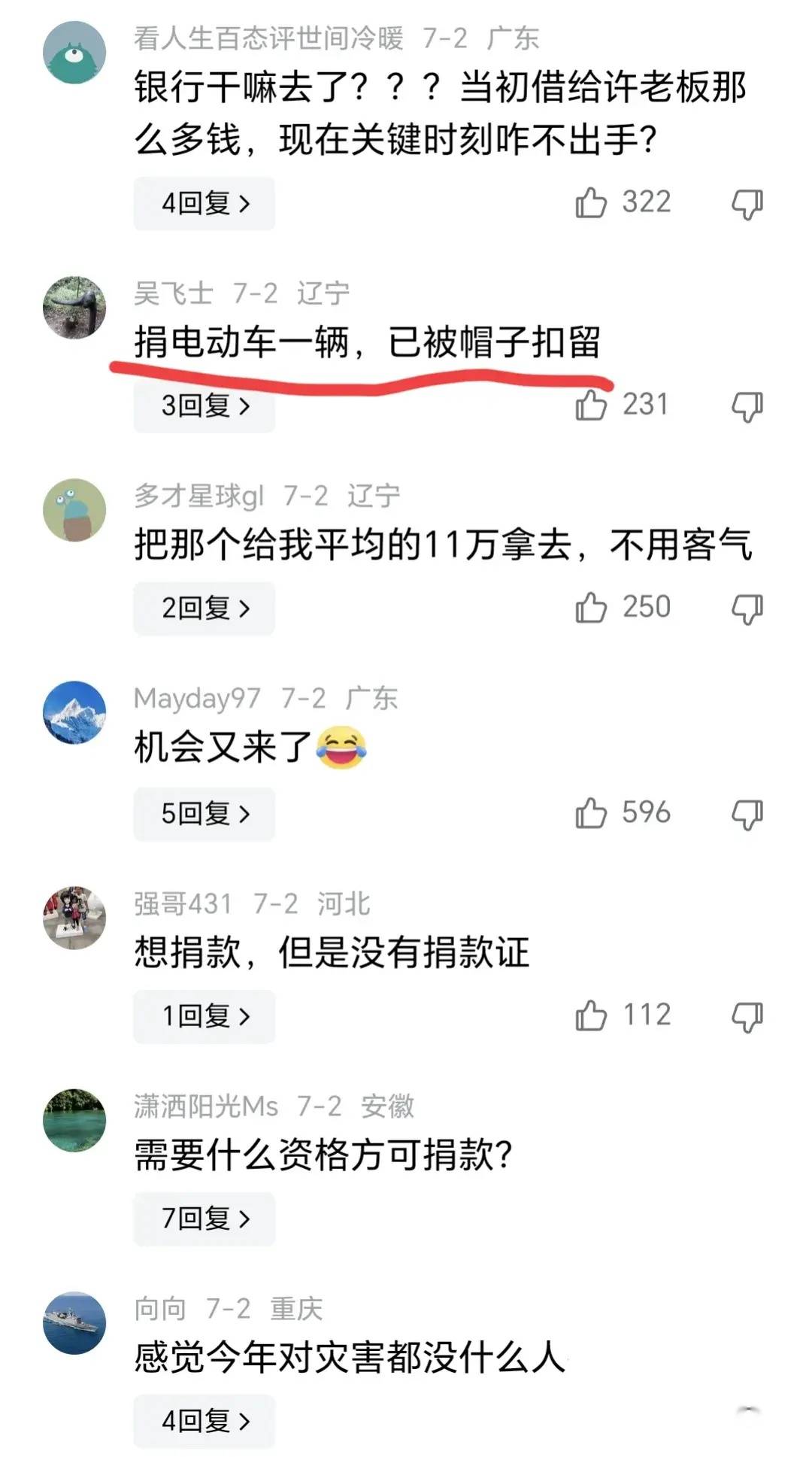The width and height of the screenshot is (812, 1457).
Task: Open the 7 replies under 潇洒阳光Ms's comment
Action: tap(204, 1219)
